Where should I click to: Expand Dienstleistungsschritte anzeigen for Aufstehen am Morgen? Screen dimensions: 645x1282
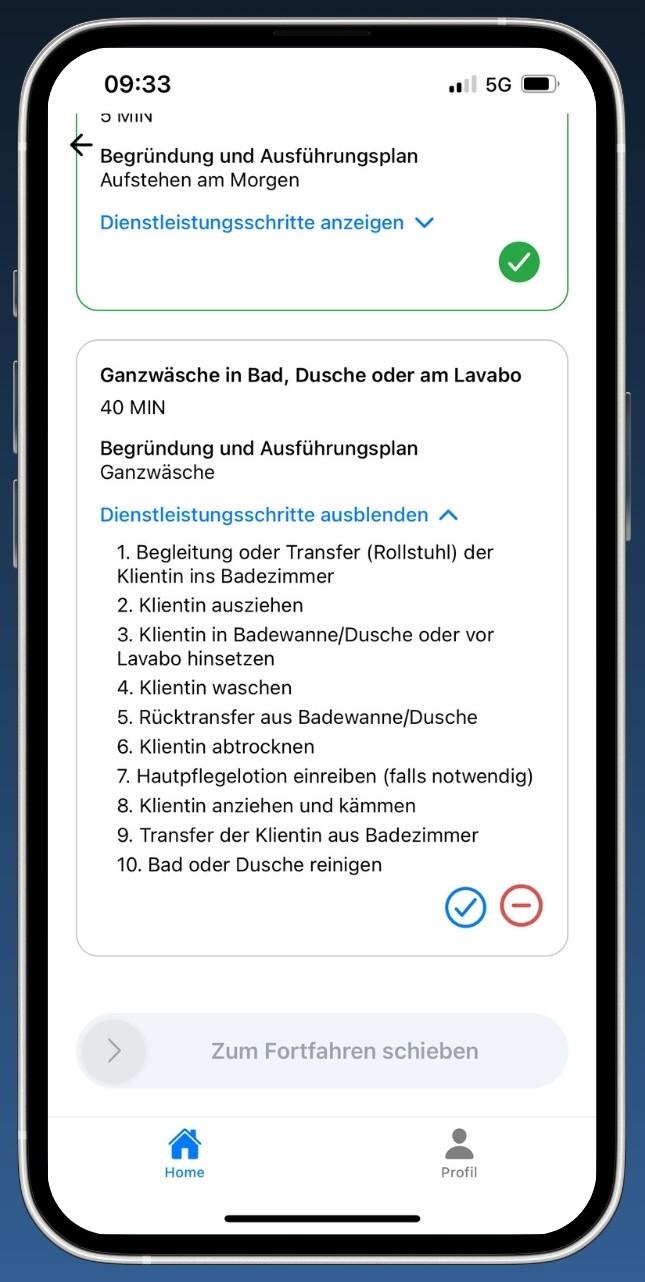267,223
